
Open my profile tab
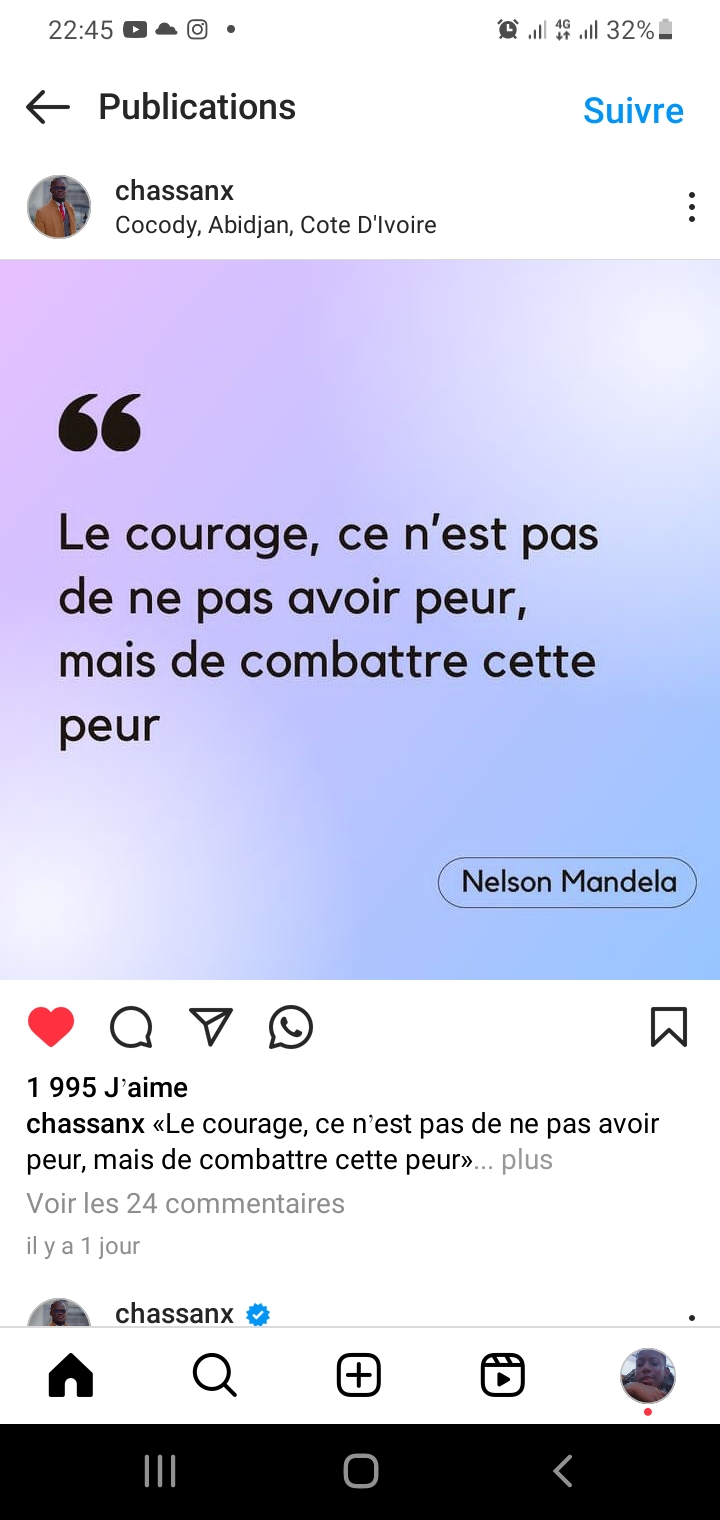(x=648, y=1376)
